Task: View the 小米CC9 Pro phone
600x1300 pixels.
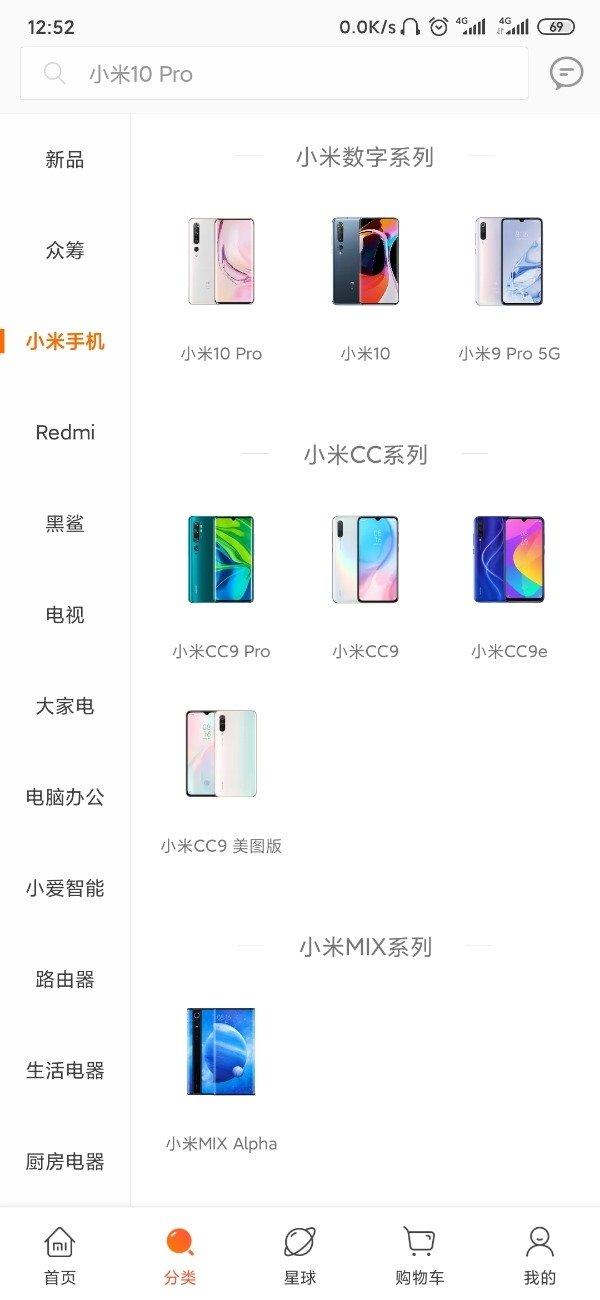Action: coord(221,583)
